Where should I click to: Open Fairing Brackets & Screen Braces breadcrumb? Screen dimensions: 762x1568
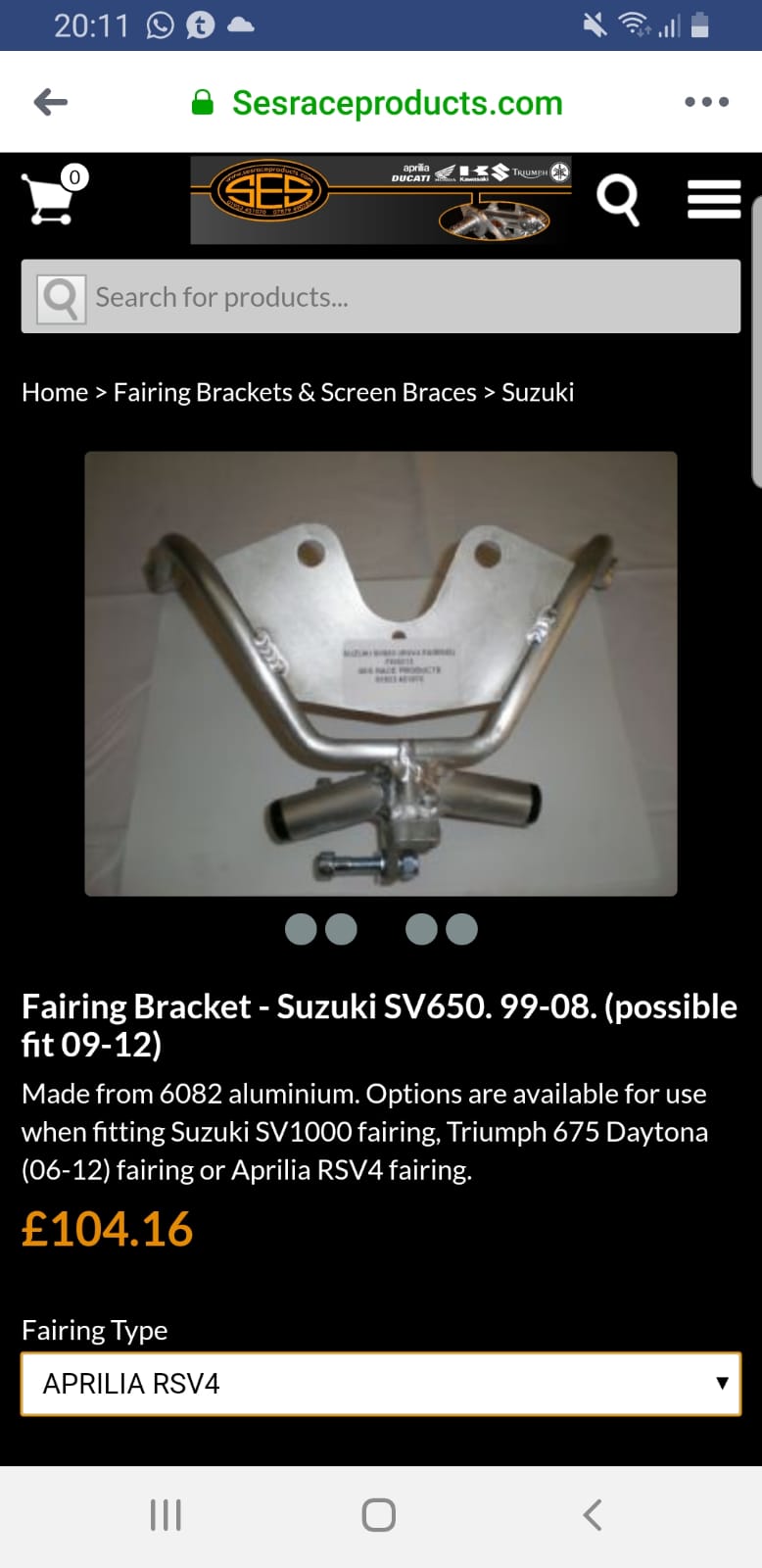[295, 392]
